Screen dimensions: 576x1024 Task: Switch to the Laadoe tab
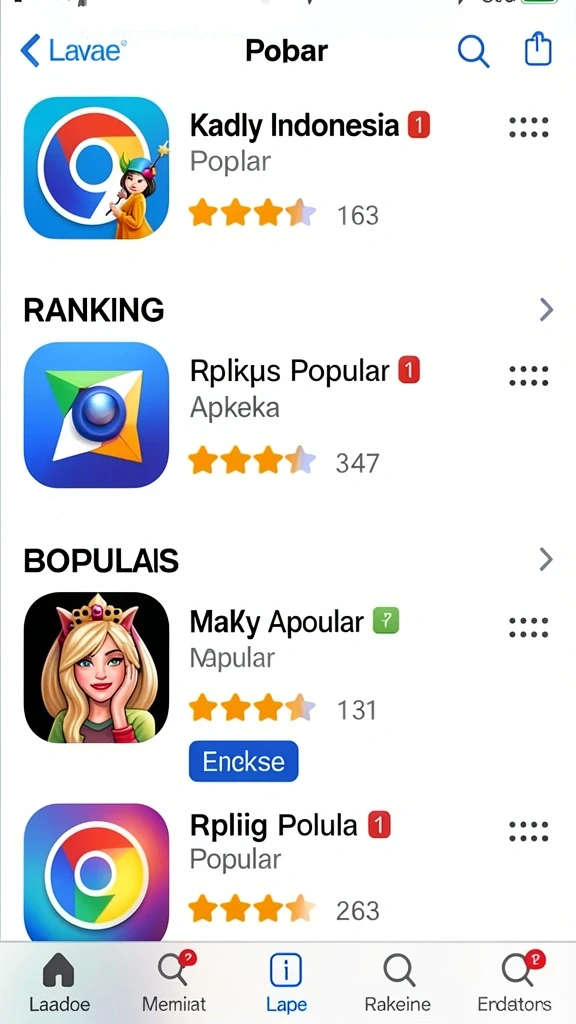[x=59, y=982]
